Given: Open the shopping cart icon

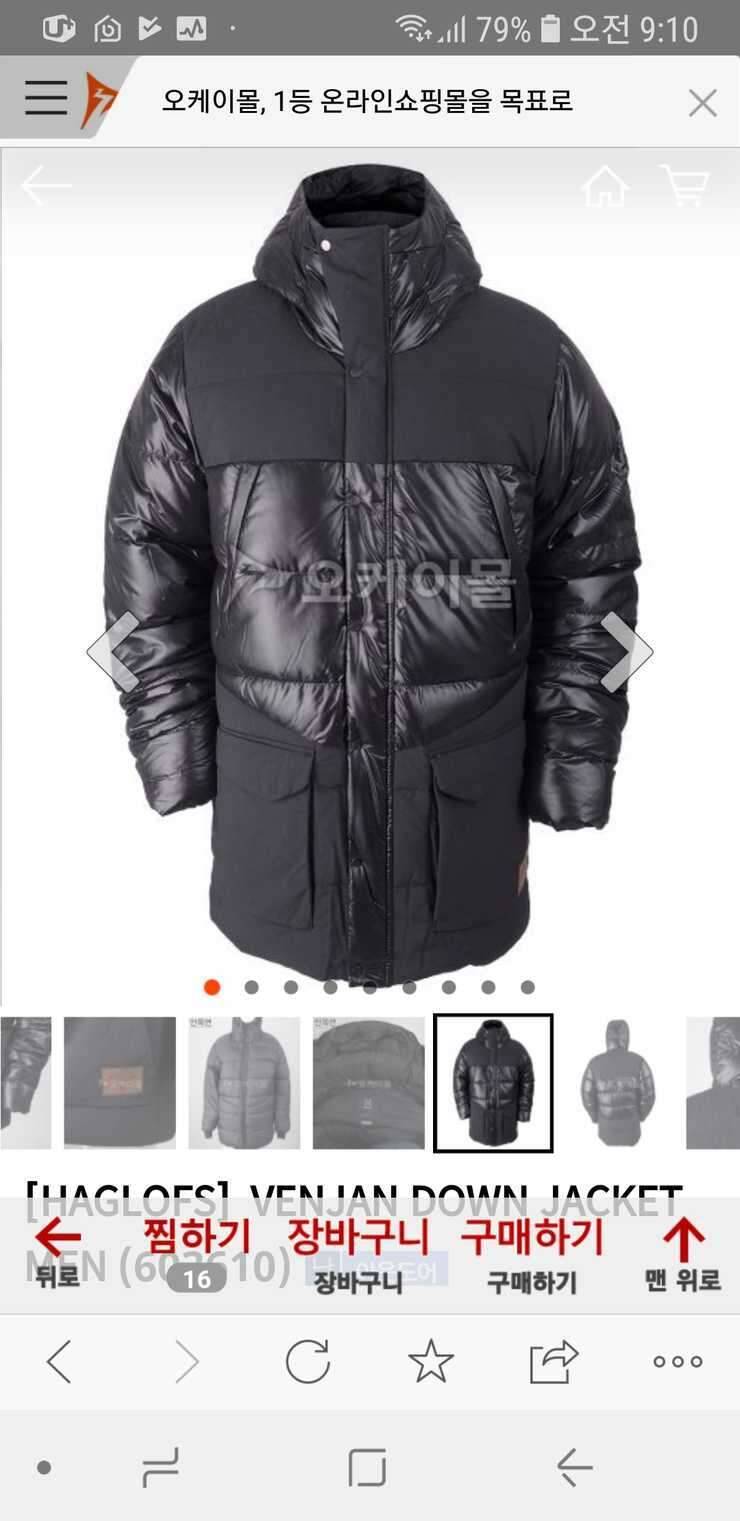Looking at the screenshot, I should pos(685,186).
